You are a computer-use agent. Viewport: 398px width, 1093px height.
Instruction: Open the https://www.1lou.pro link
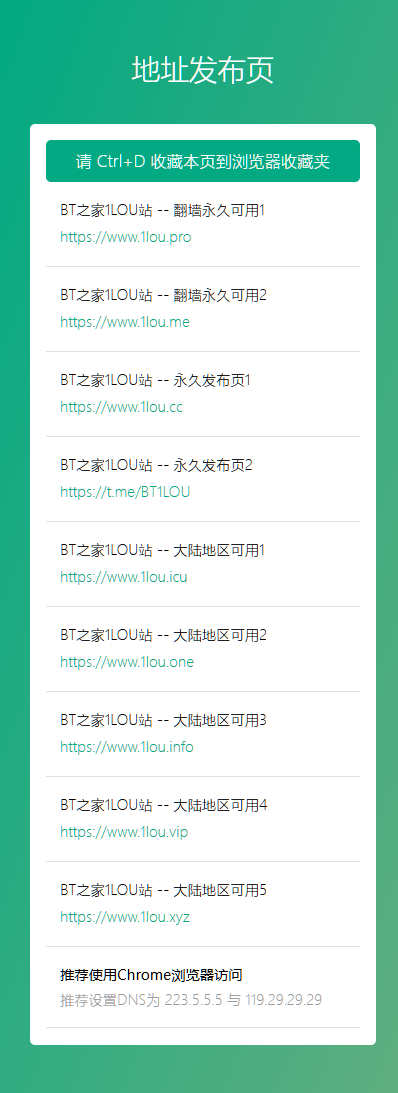tap(125, 238)
